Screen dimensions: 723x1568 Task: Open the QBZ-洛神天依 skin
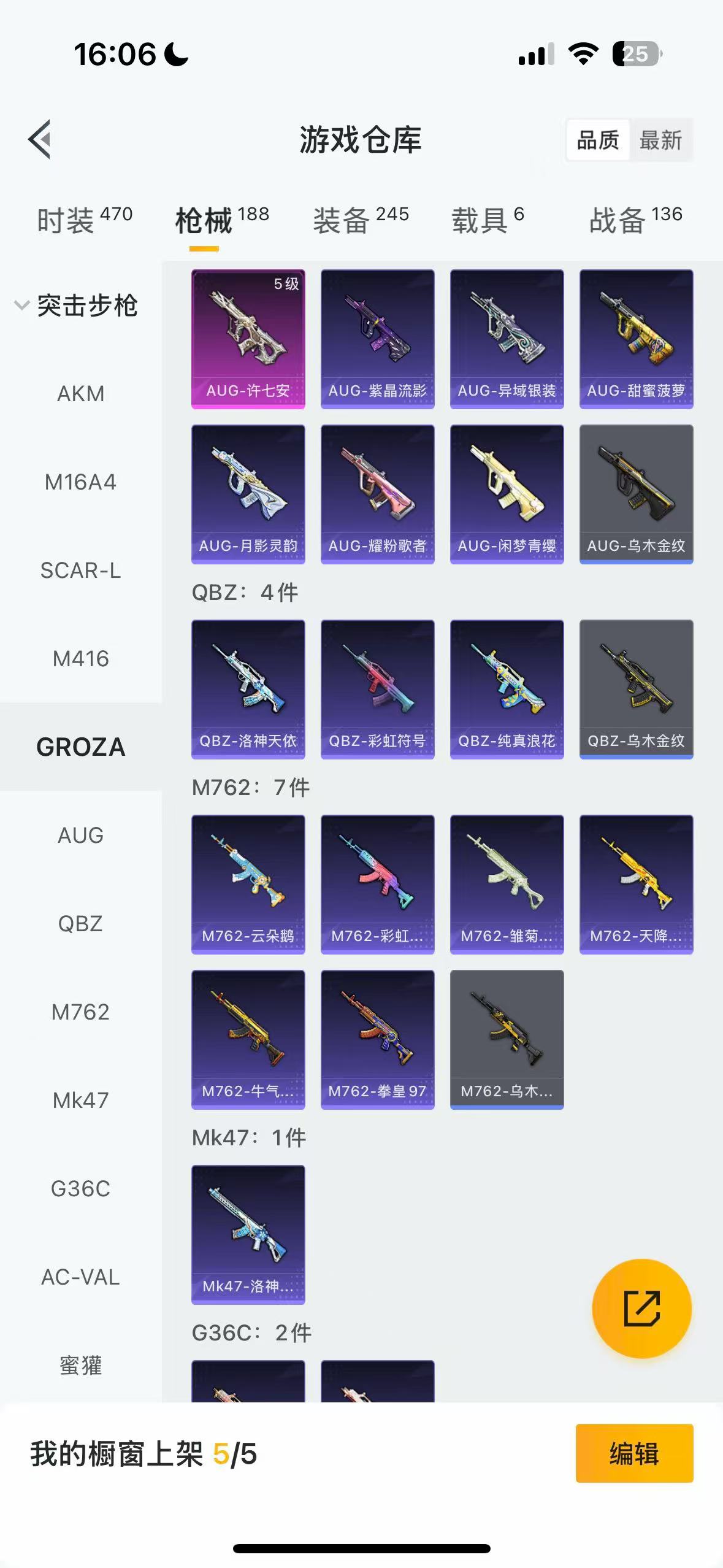(x=248, y=689)
